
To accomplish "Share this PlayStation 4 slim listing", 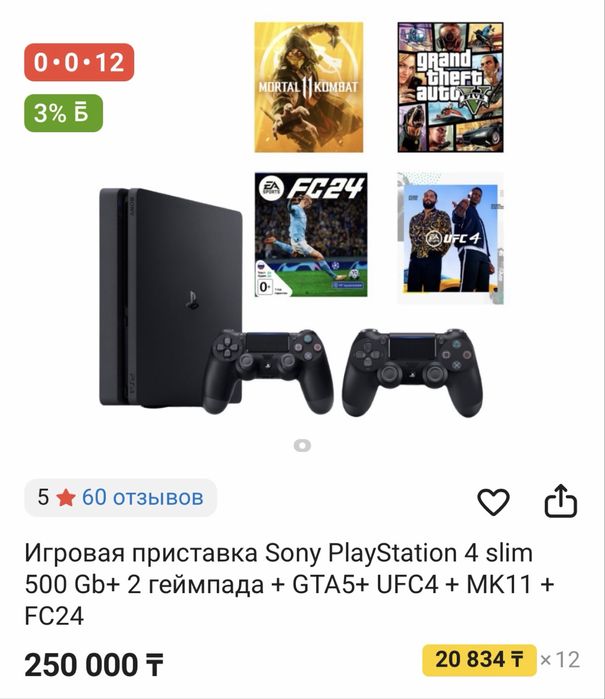I will (561, 500).
